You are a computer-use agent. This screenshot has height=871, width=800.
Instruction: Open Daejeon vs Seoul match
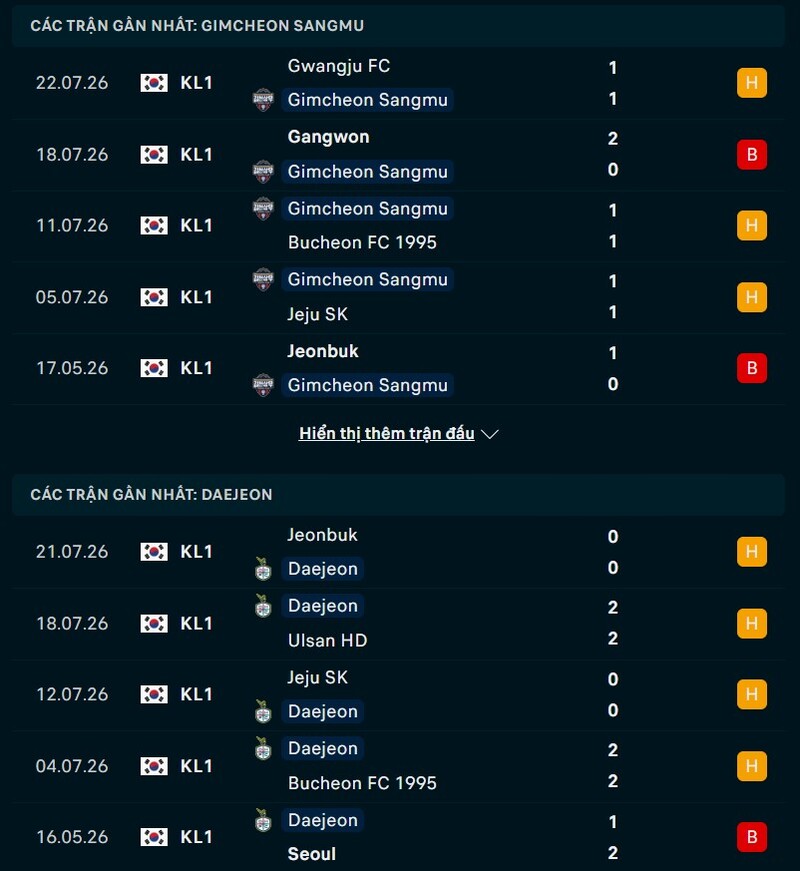point(398,837)
